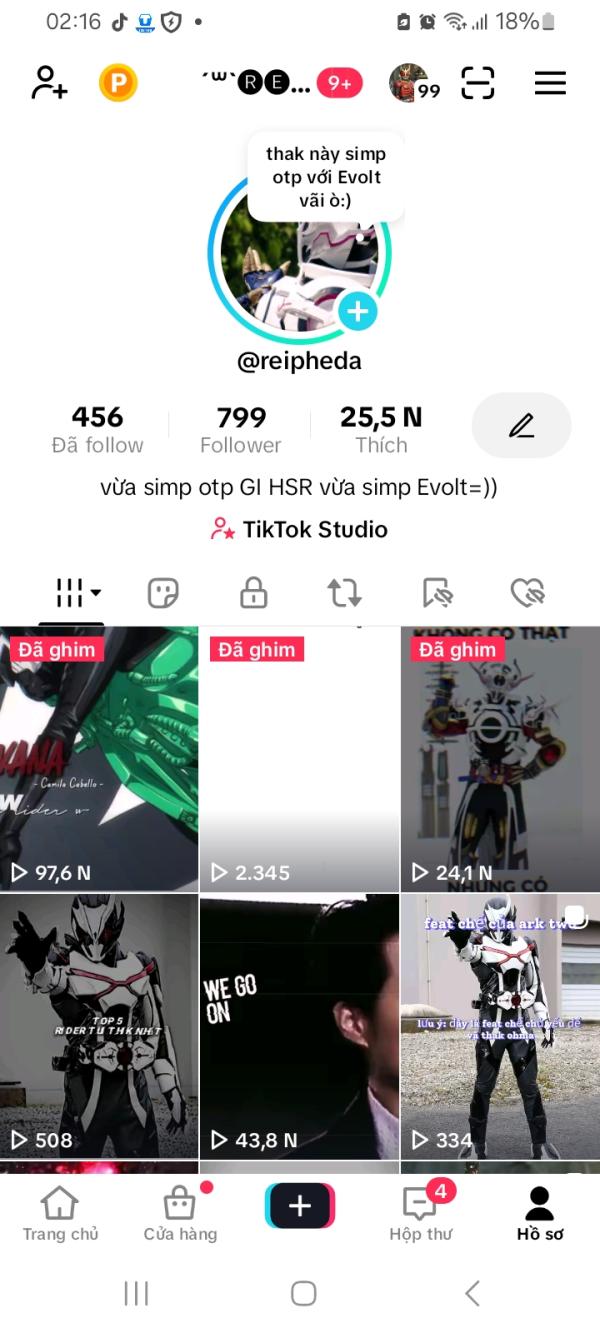Tap the orange coin icon
Screen dimensions: 600x1333
click(x=117, y=83)
